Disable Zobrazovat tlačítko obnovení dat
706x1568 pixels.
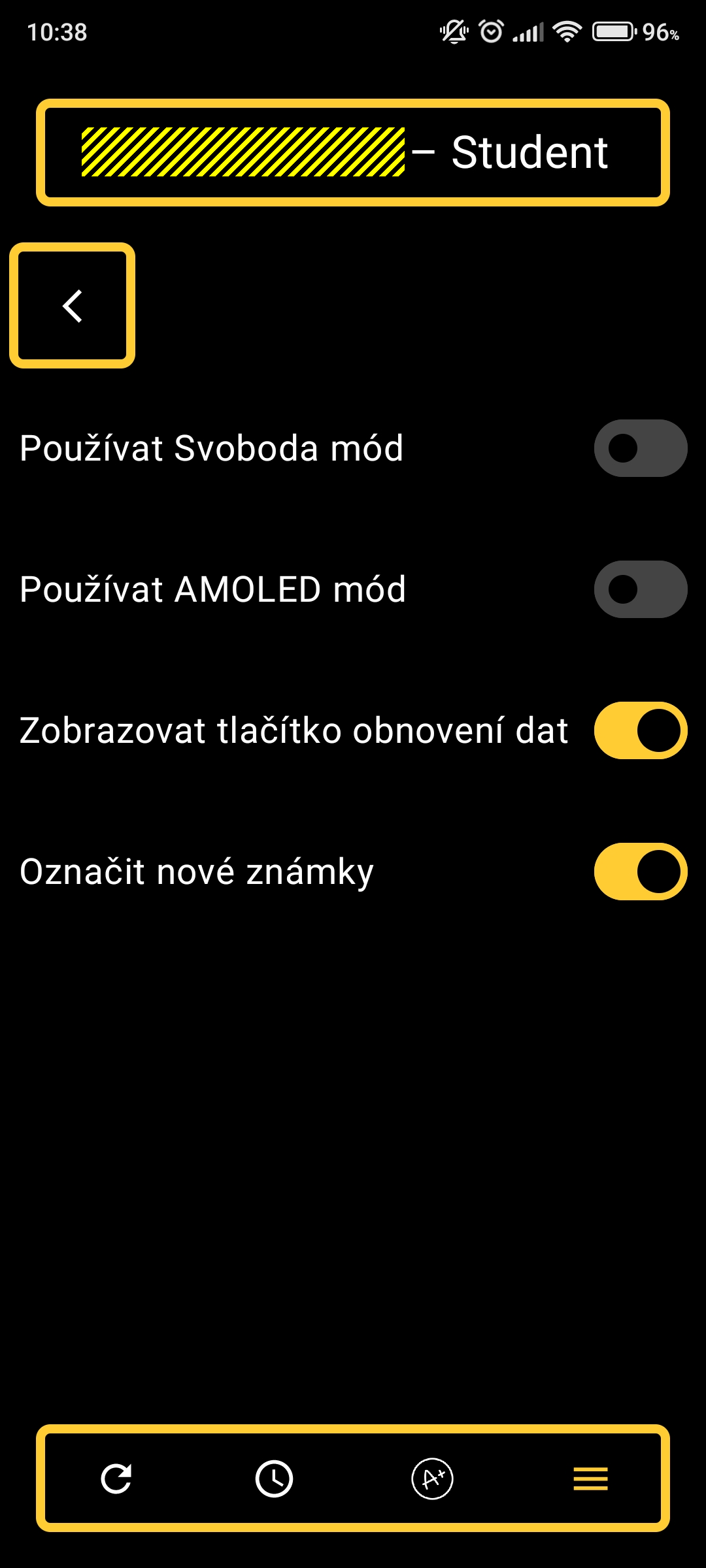point(640,730)
